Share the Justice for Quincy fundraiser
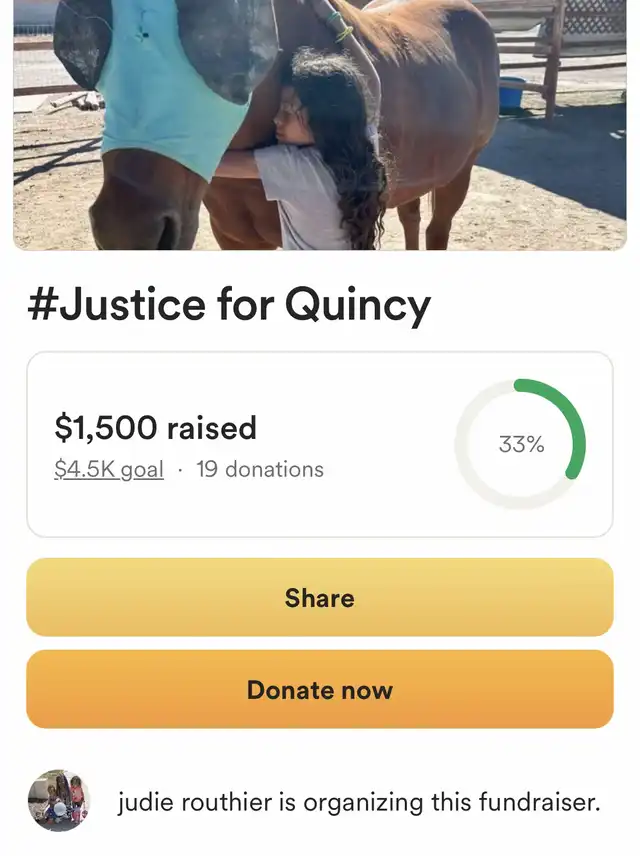Image resolution: width=640 pixels, height=856 pixels. [x=319, y=597]
